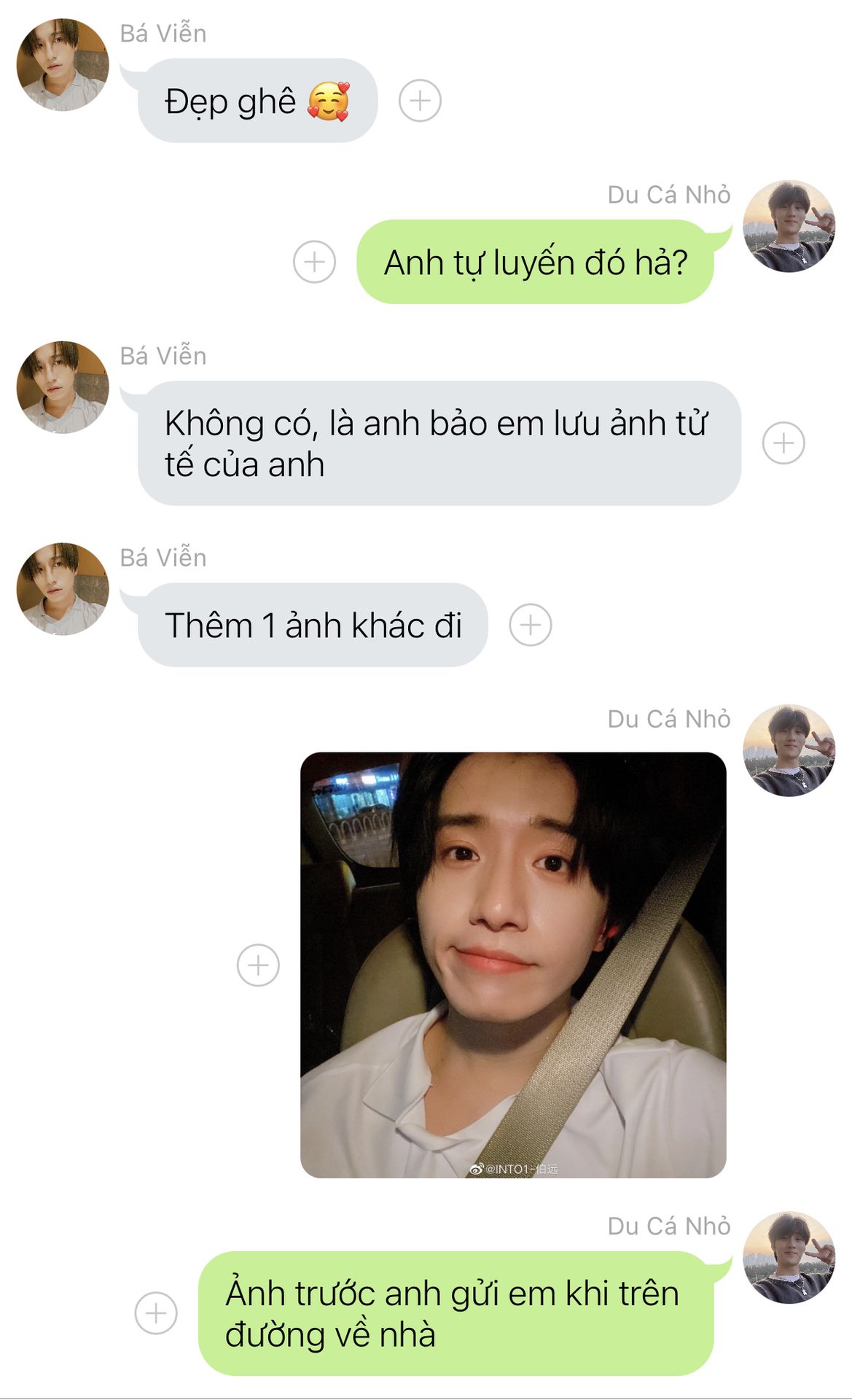This screenshot has height=1400, width=852.
Task: Tap the plus icon beside the photo message
Action: click(x=258, y=965)
